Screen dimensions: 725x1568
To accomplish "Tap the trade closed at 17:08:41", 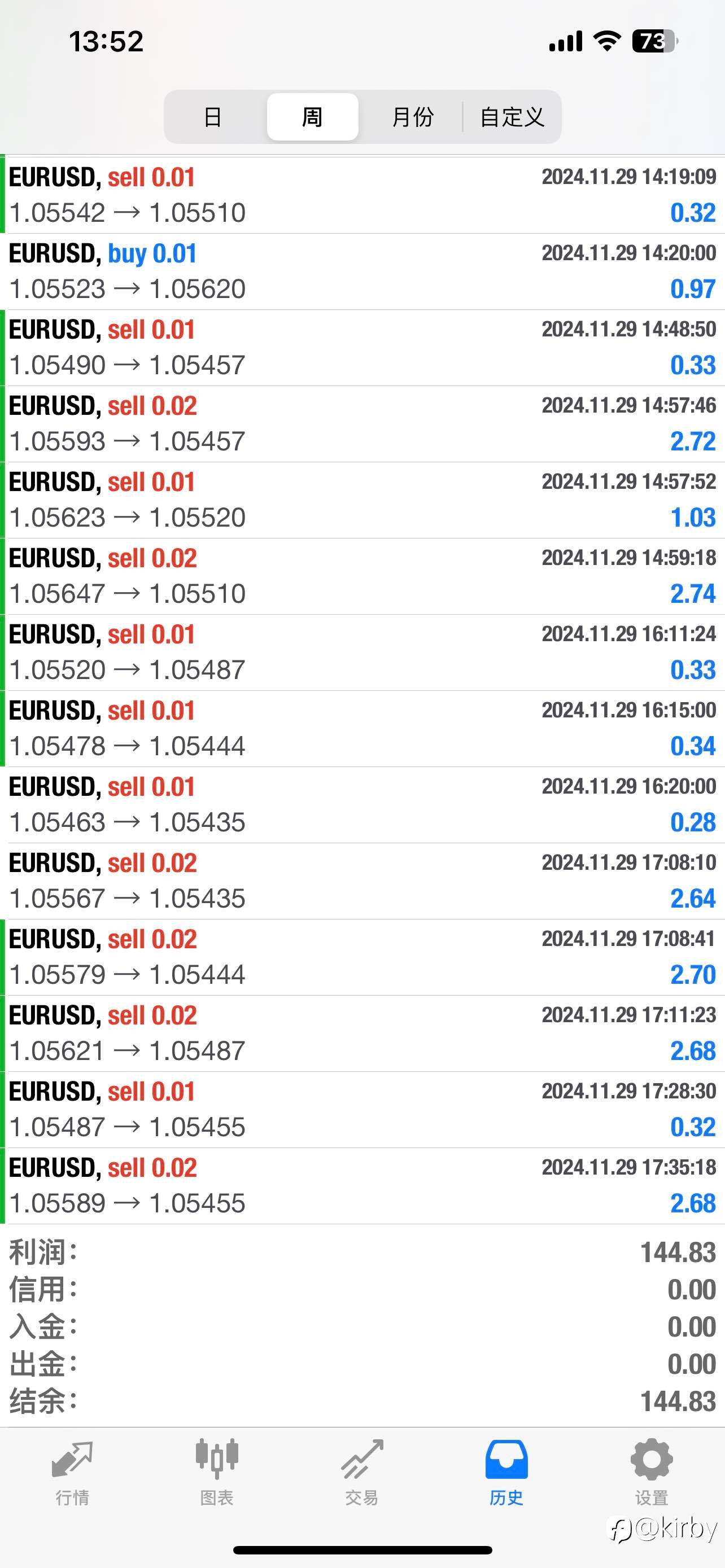I will click(362, 957).
